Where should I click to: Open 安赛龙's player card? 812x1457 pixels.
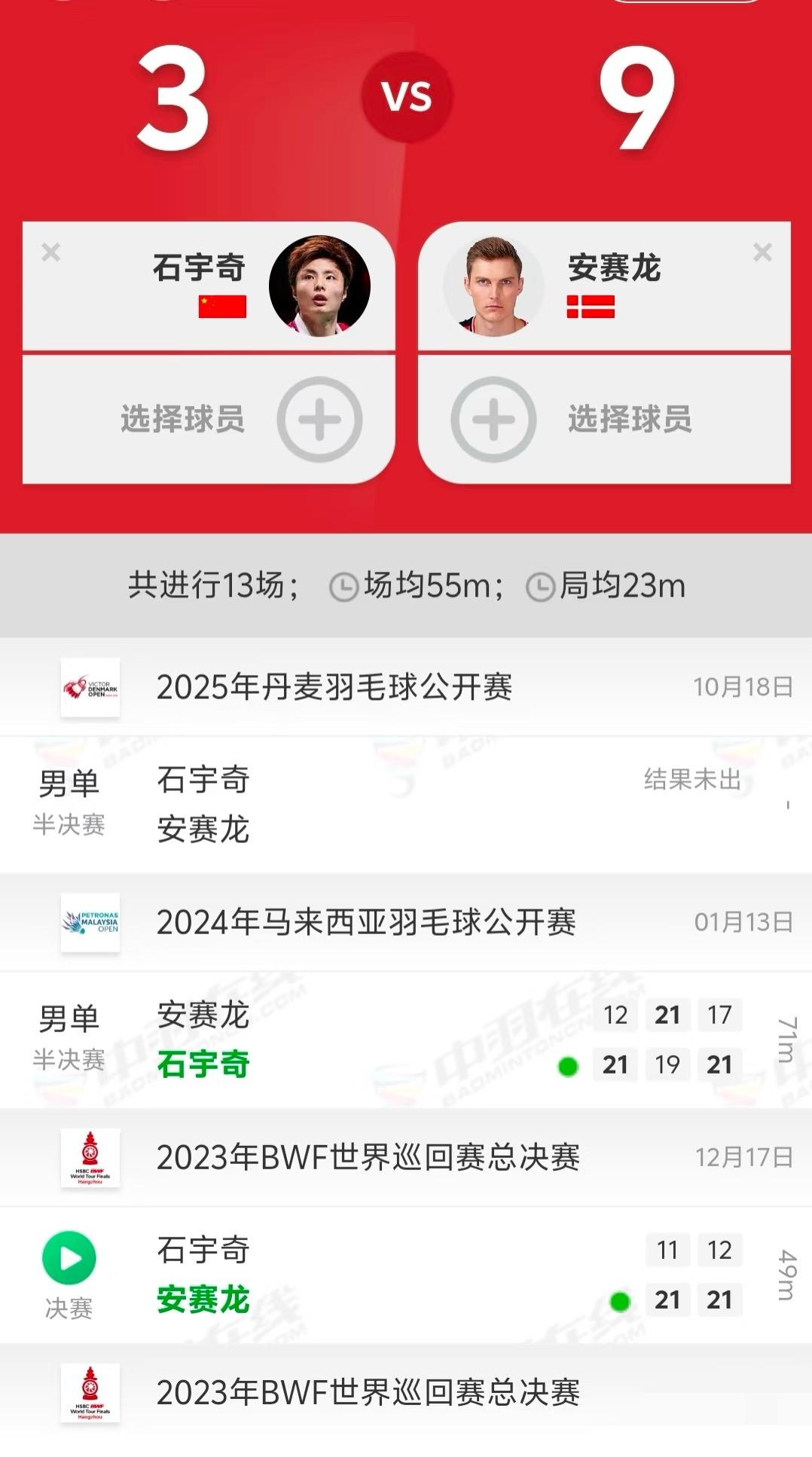[493, 286]
